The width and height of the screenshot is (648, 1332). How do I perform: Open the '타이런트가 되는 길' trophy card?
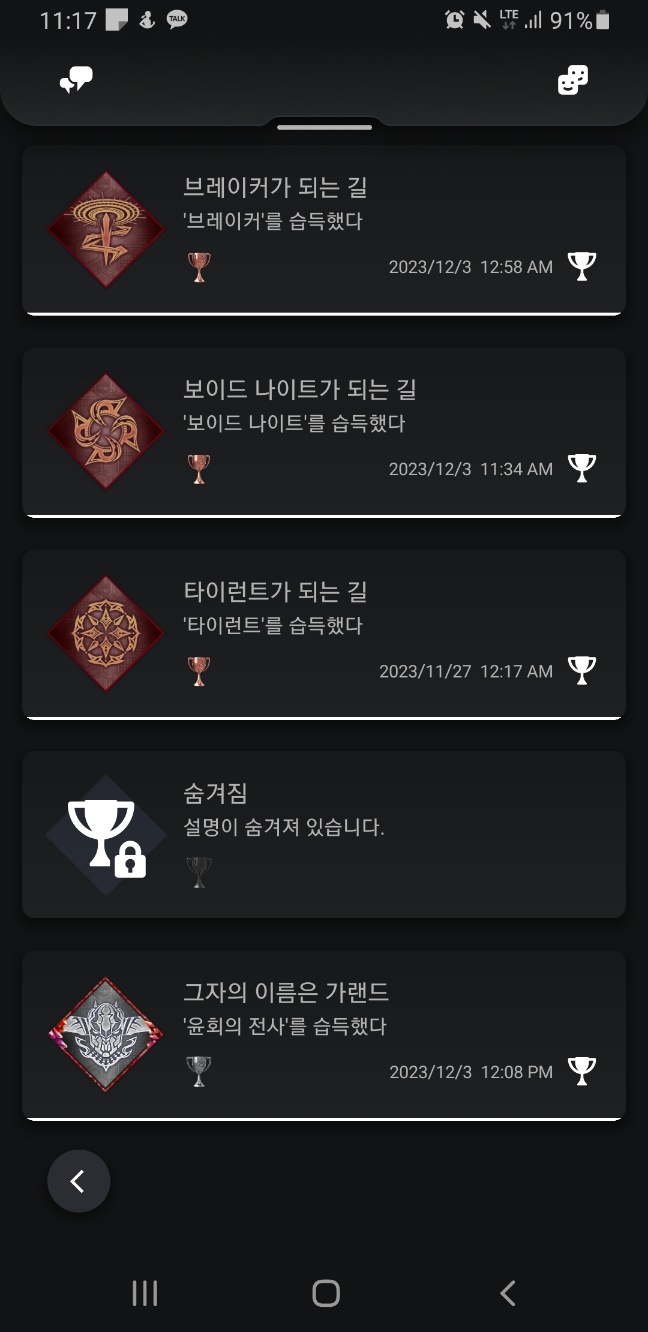(x=324, y=633)
